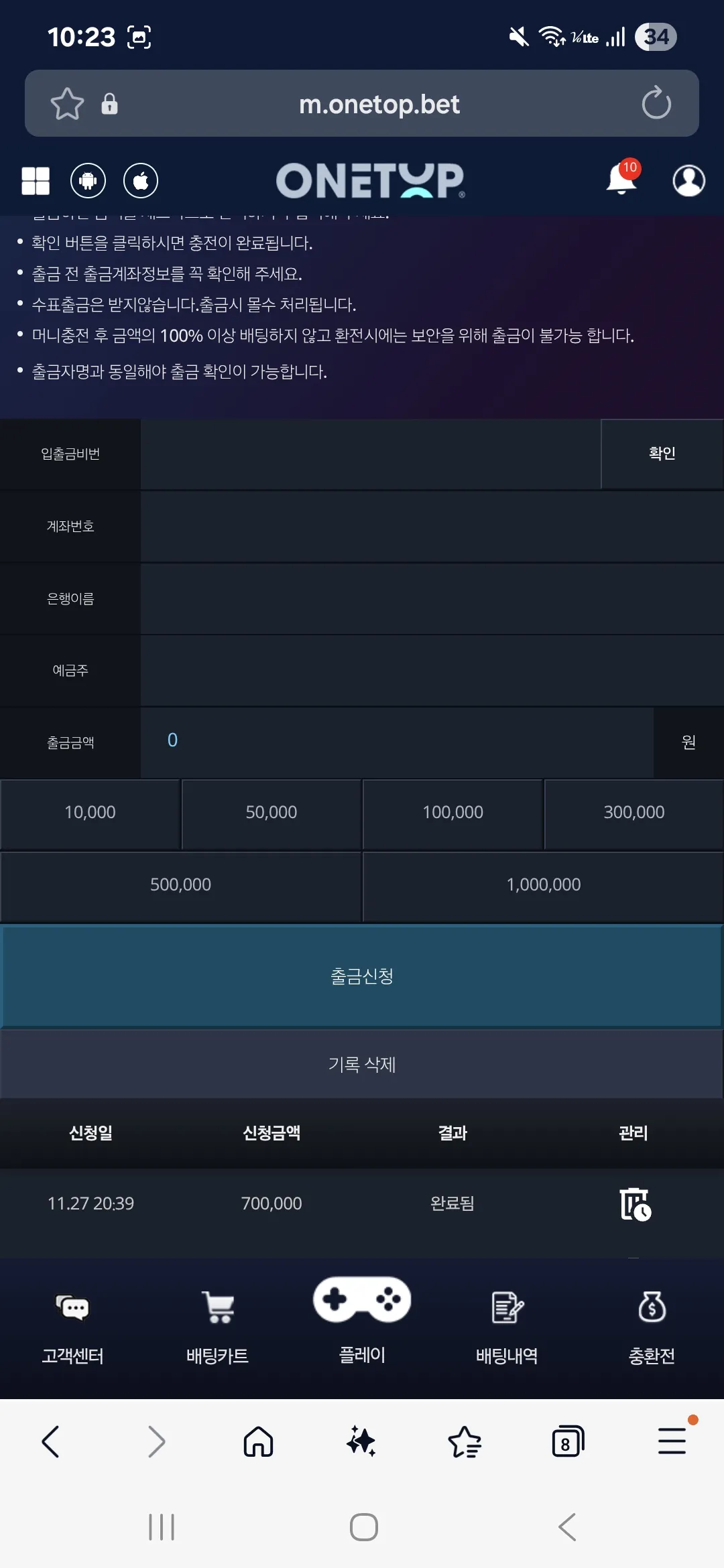Open the 플레이 game tab
The width and height of the screenshot is (724, 1568).
[362, 1320]
